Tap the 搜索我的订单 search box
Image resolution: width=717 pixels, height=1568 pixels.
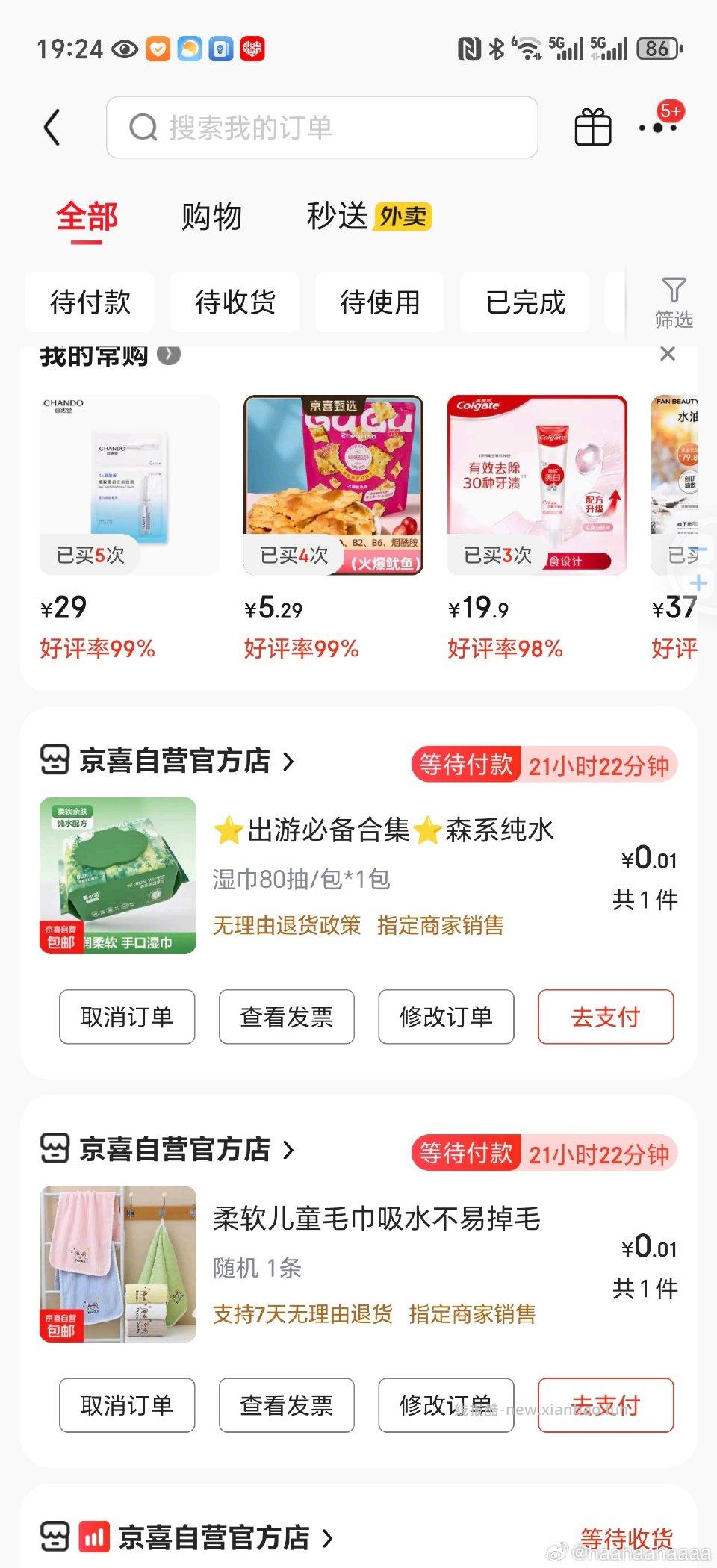(x=322, y=128)
